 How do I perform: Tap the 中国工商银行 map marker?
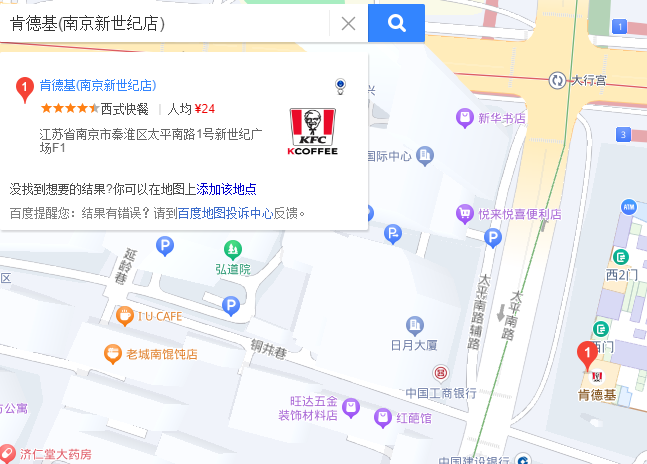point(441,373)
